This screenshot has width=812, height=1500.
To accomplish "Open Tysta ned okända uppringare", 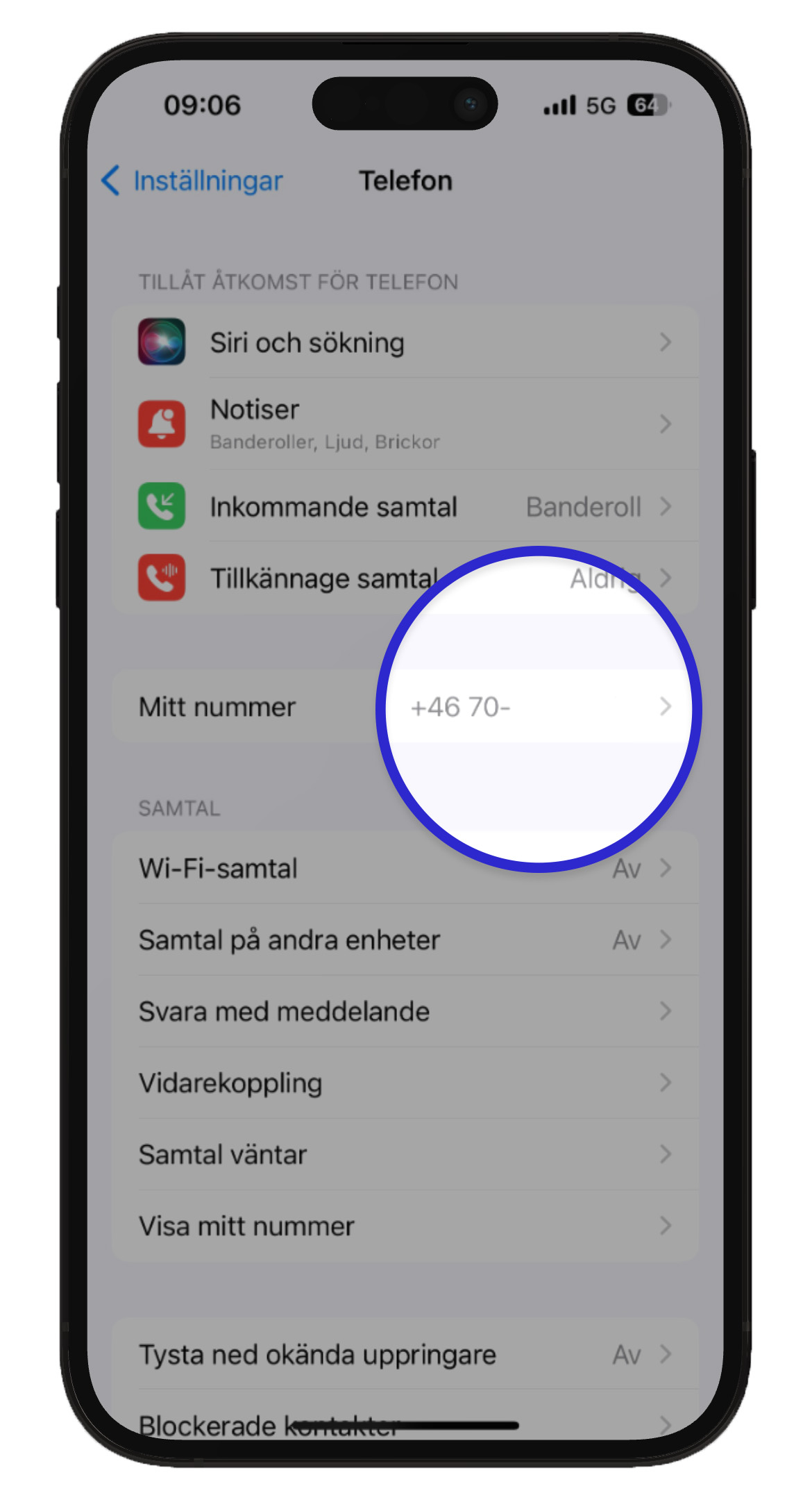I will point(405,1355).
